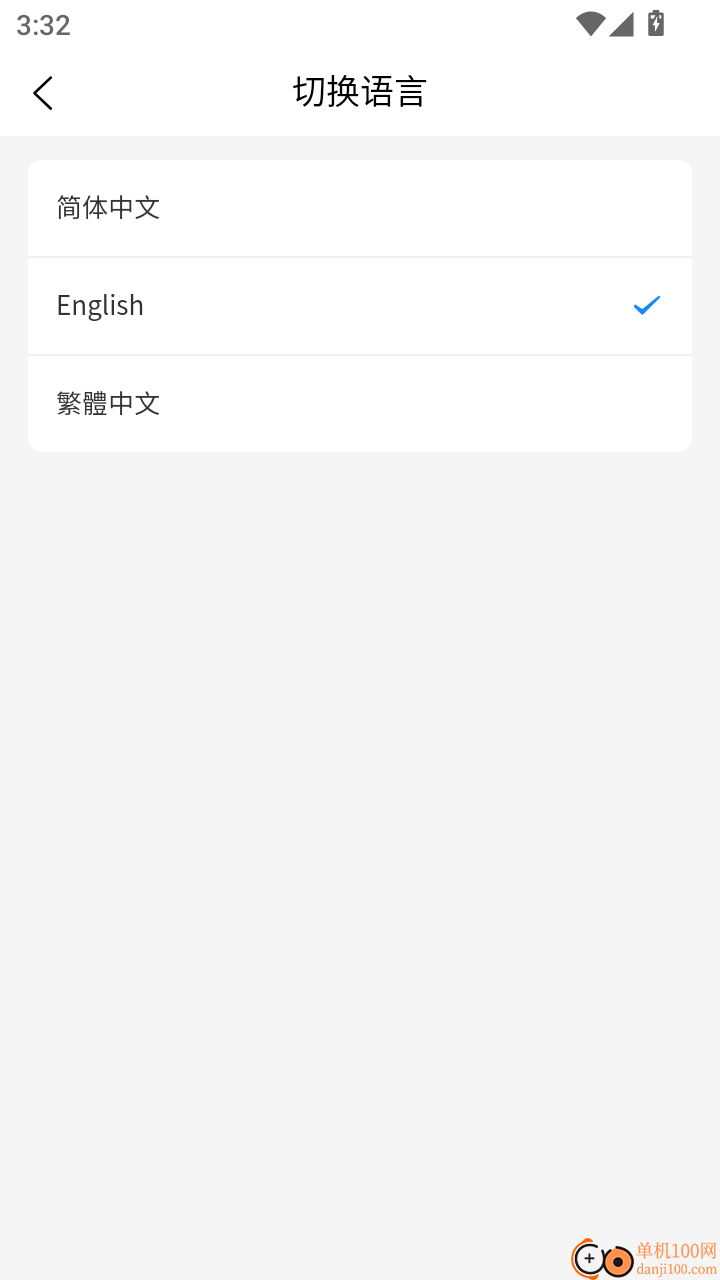Tap the clock showing 3:32

[x=42, y=25]
